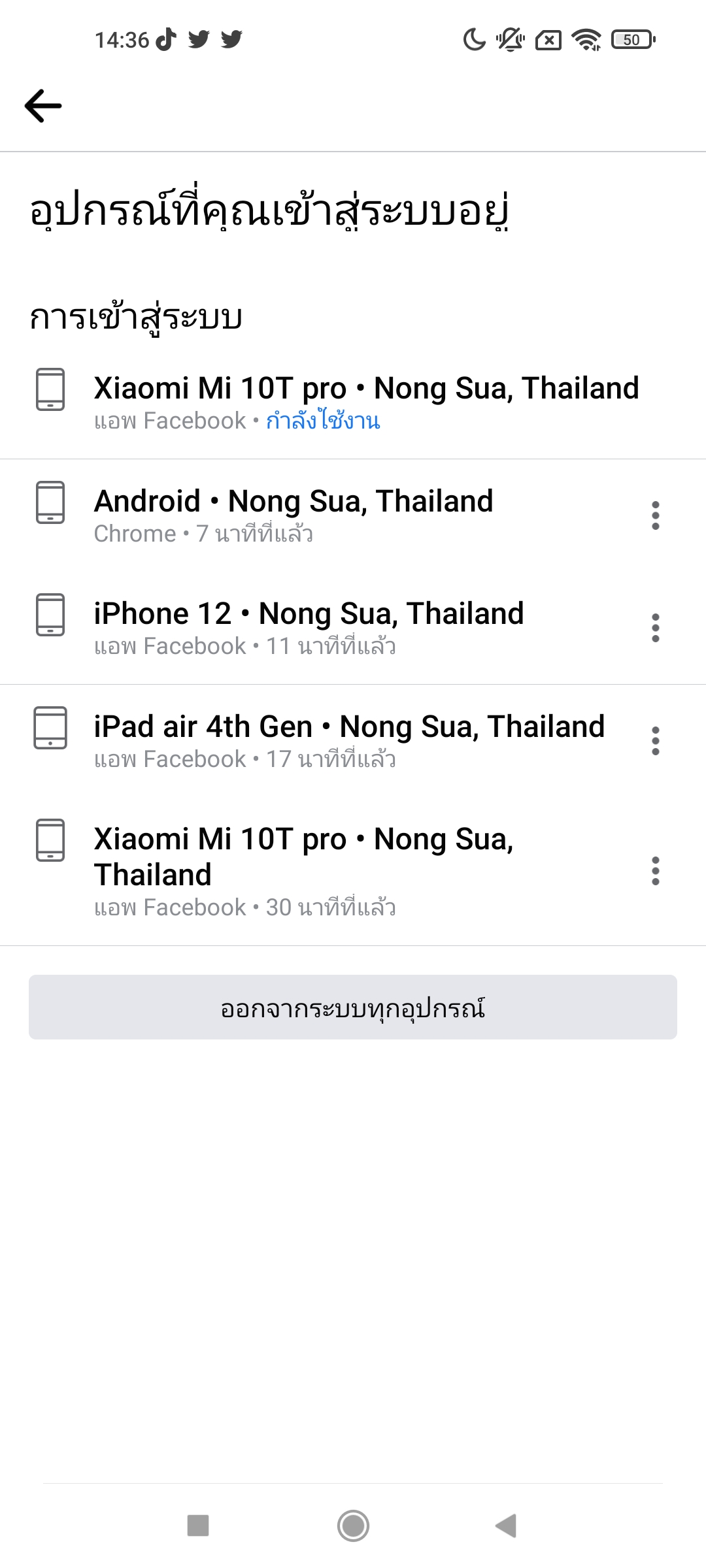706x1568 pixels.
Task: Go back using the top arrow
Action: pos(43,106)
